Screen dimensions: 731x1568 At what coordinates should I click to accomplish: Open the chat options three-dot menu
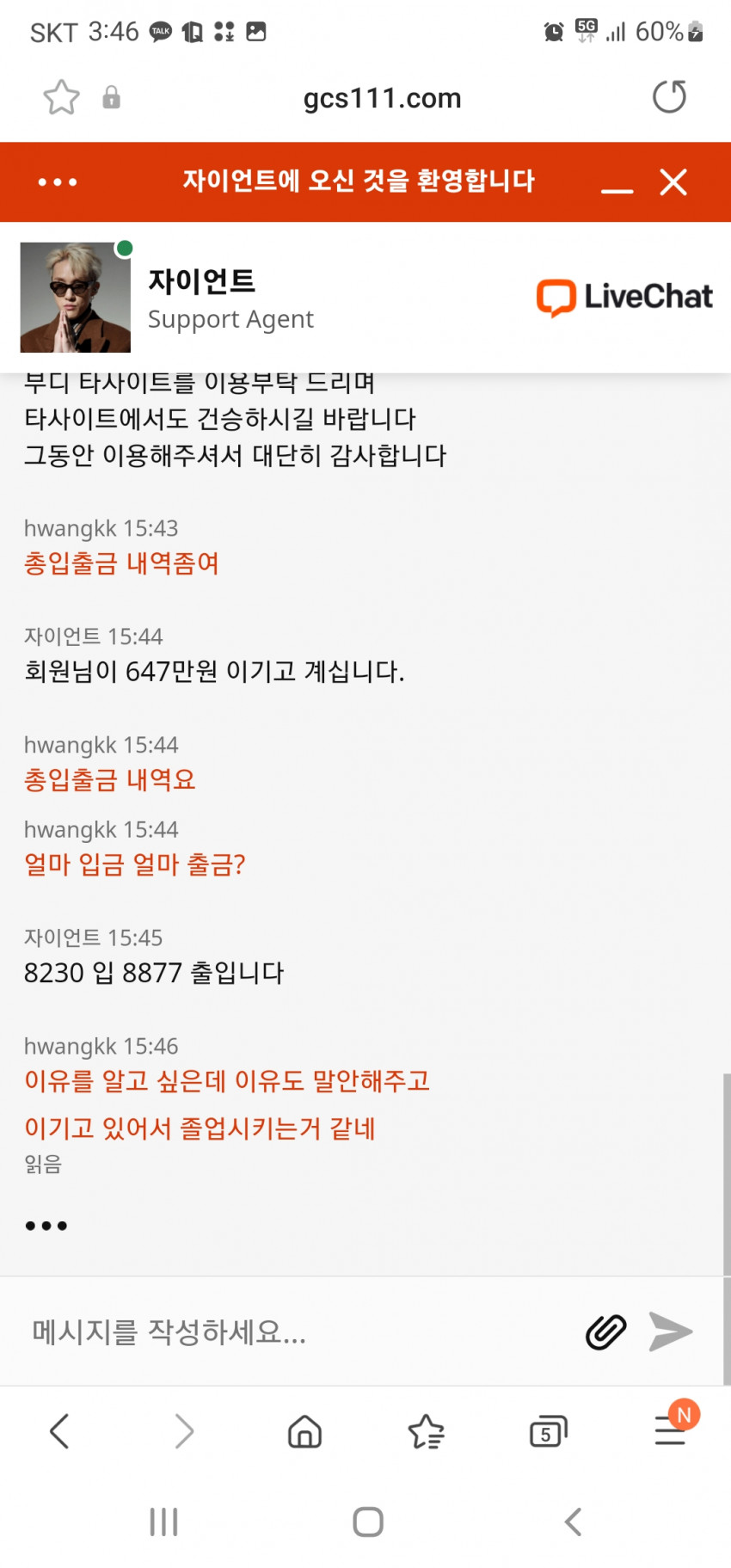[58, 182]
